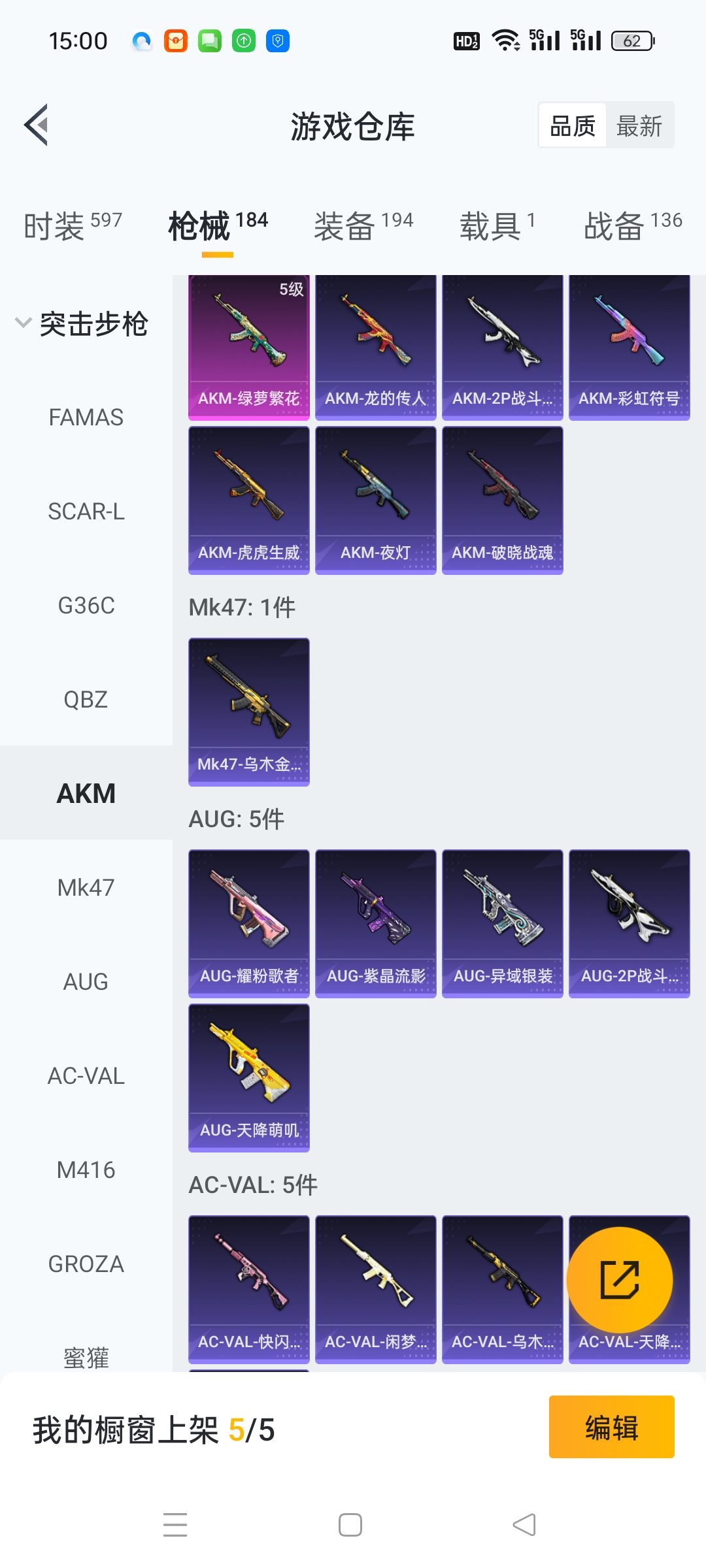Image resolution: width=706 pixels, height=1568 pixels.
Task: Go back using the top-left arrow
Action: 37,125
